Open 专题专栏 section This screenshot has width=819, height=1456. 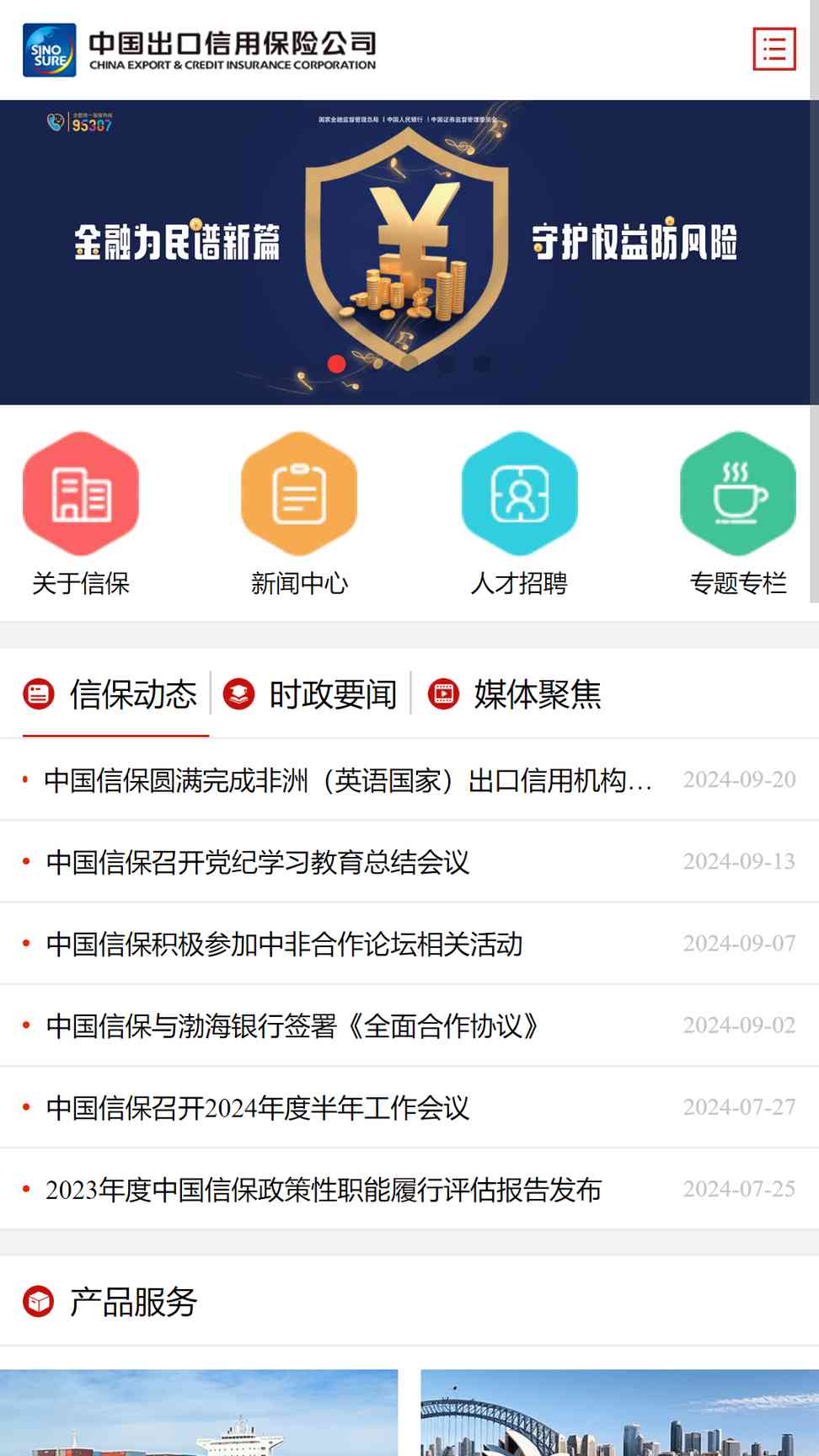[x=737, y=513]
